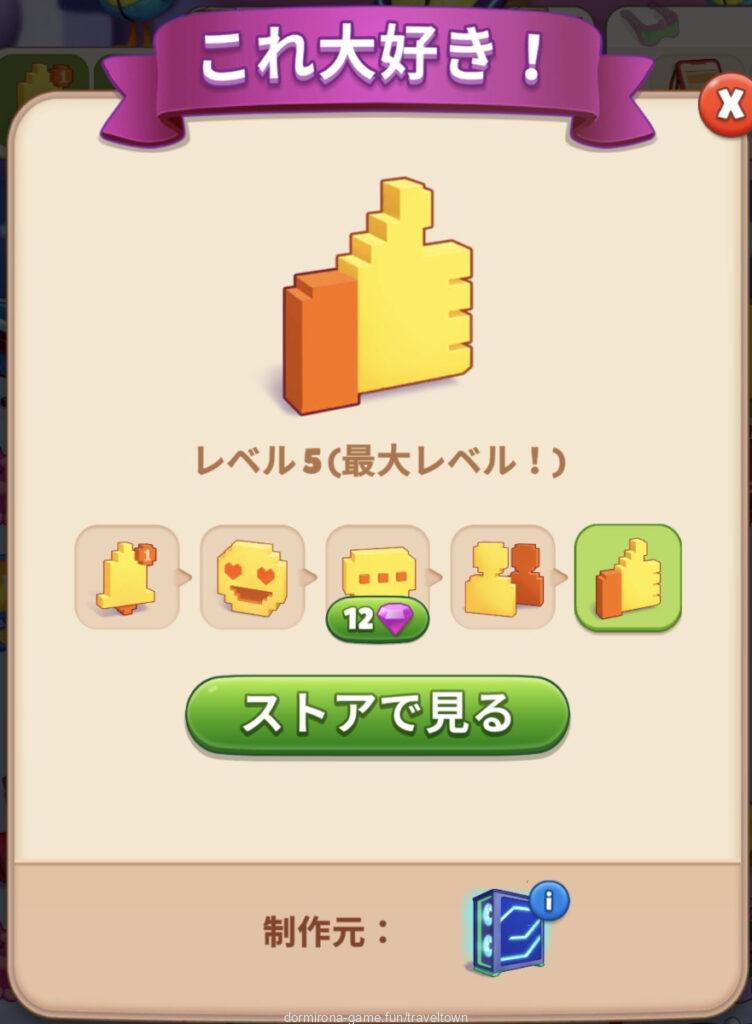The image size is (752, 1024).
Task: Select the level 5 thumbs-up item
Action: tap(628, 577)
